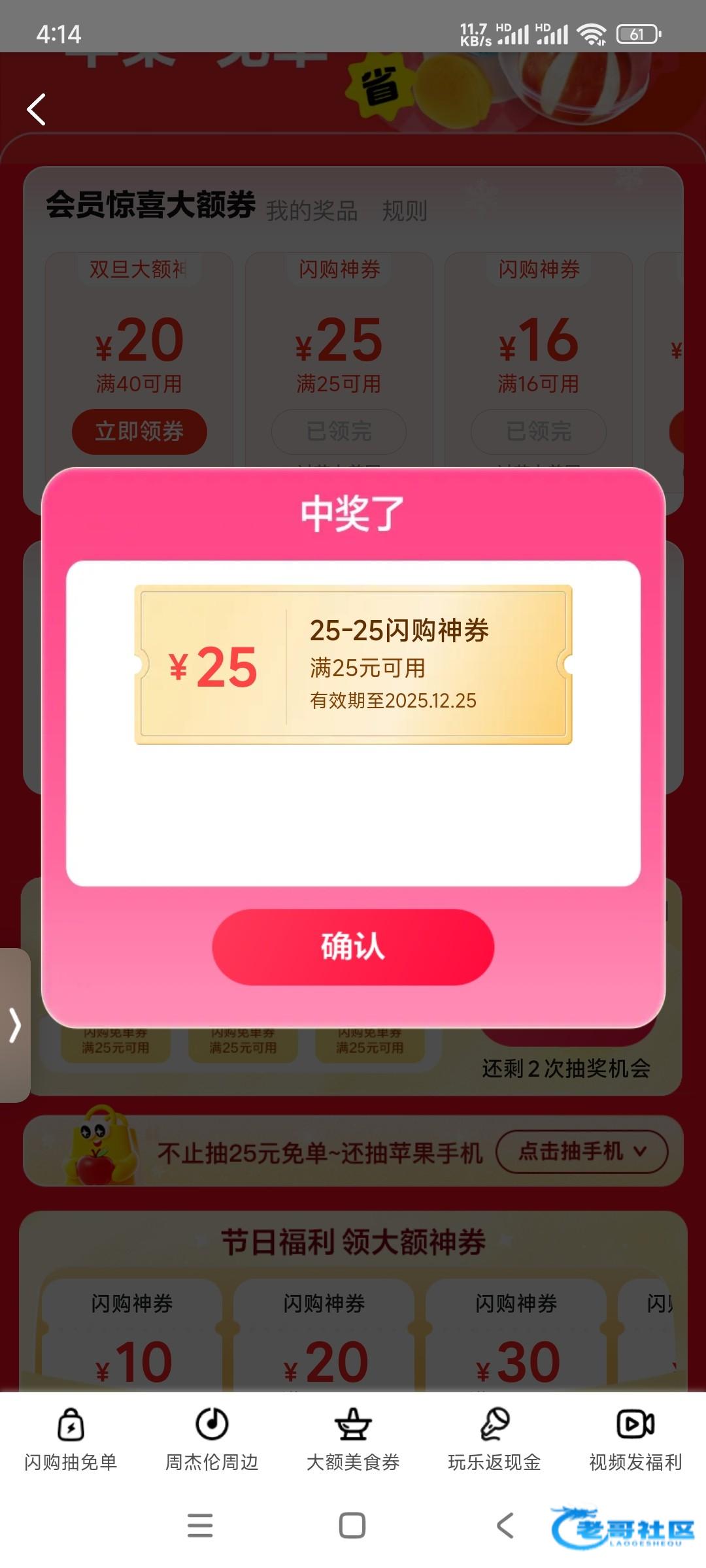Tap 点击抽手机 to draw a phone
This screenshot has width=706, height=1568.
[x=582, y=1151]
